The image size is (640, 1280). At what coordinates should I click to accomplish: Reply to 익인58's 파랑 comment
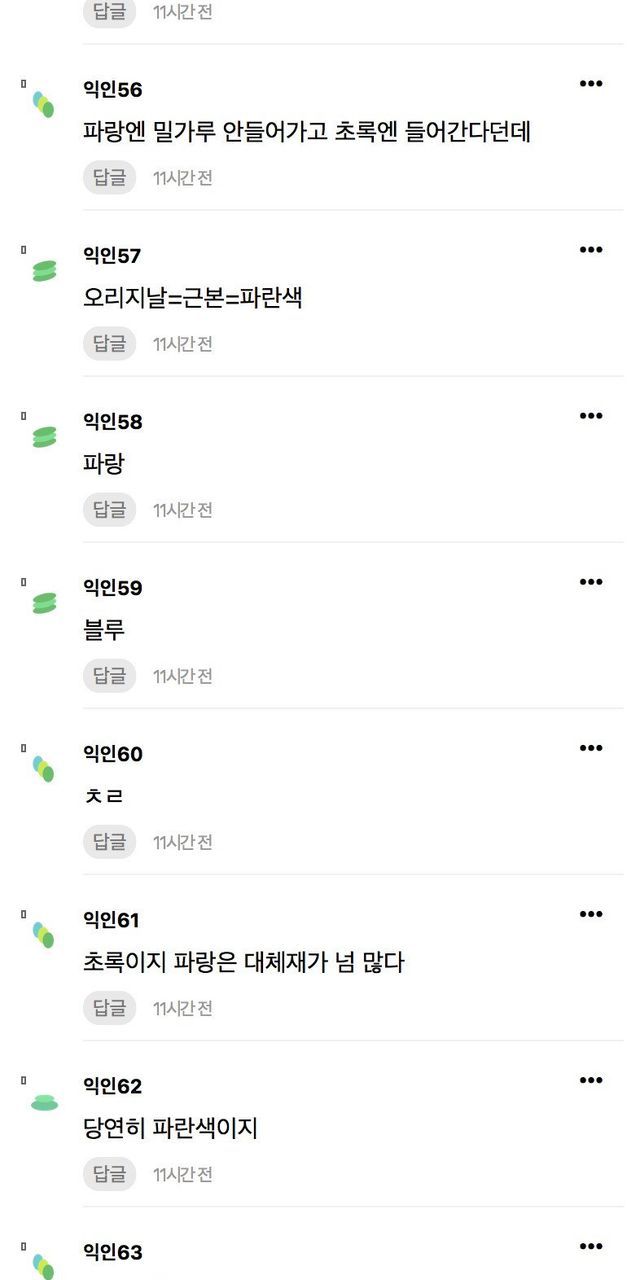click(109, 510)
